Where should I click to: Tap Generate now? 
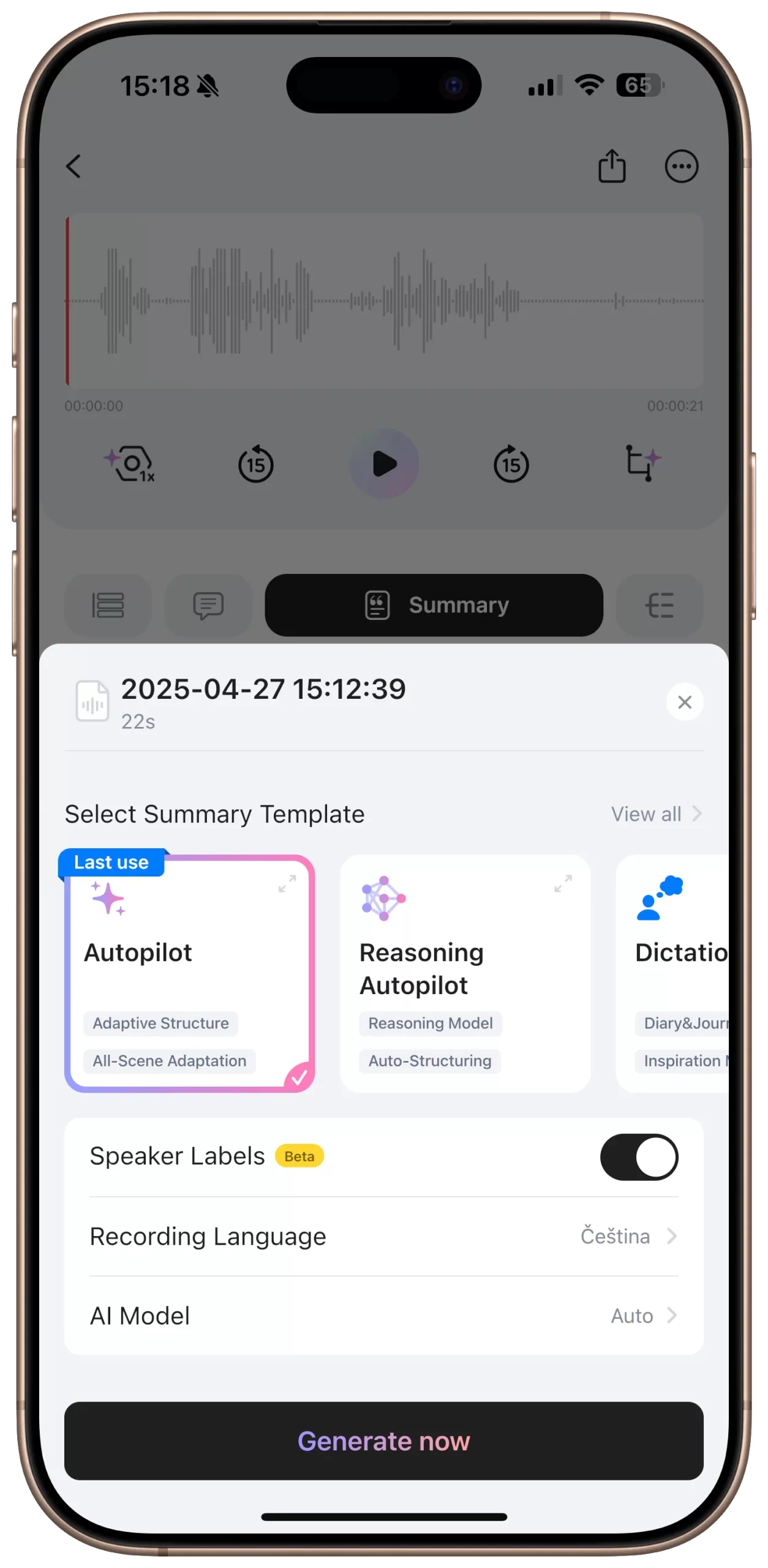click(383, 1441)
